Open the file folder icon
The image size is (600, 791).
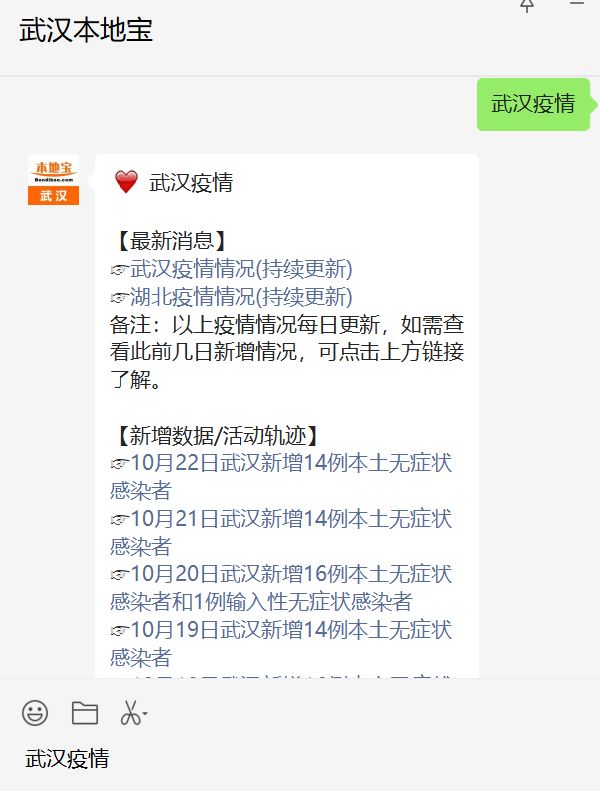click(85, 713)
